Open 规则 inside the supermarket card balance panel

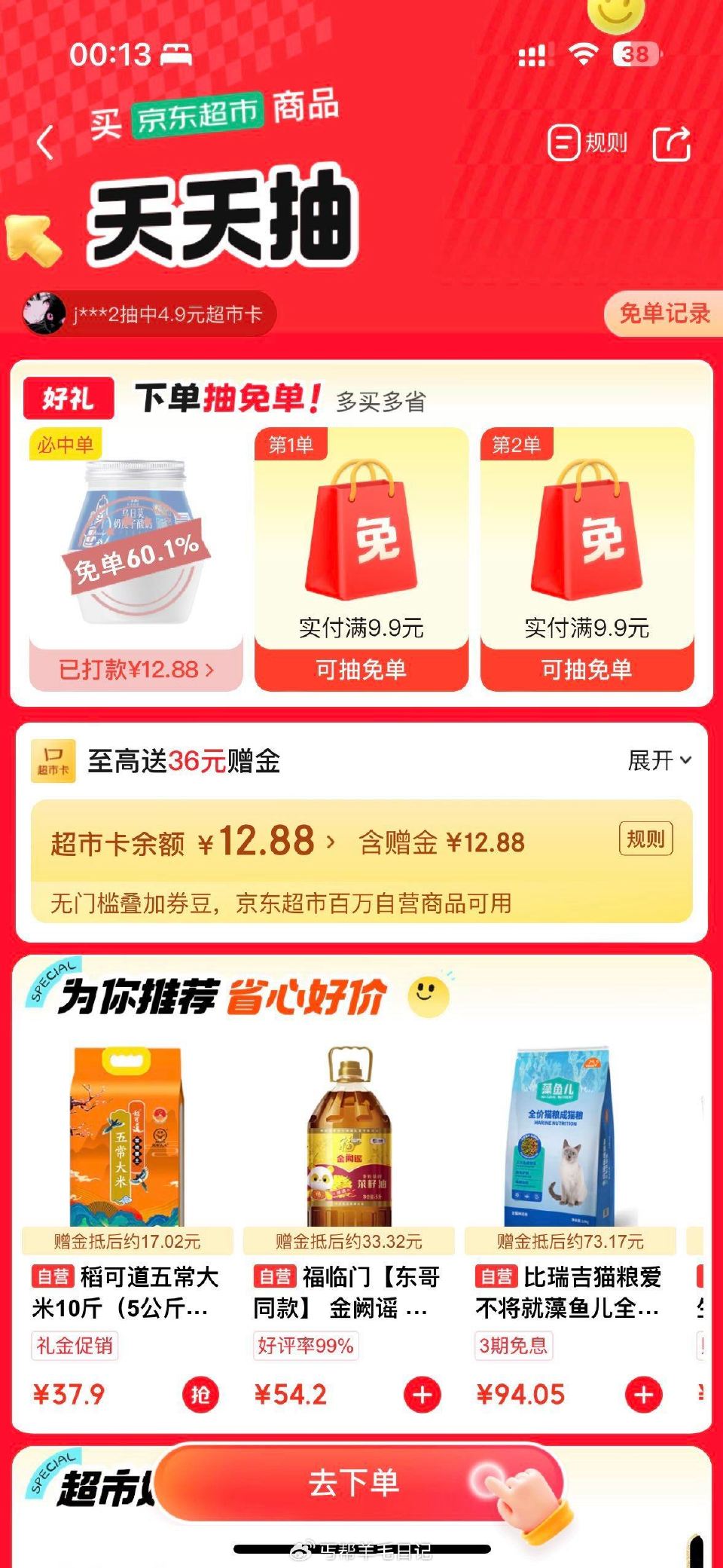(645, 839)
